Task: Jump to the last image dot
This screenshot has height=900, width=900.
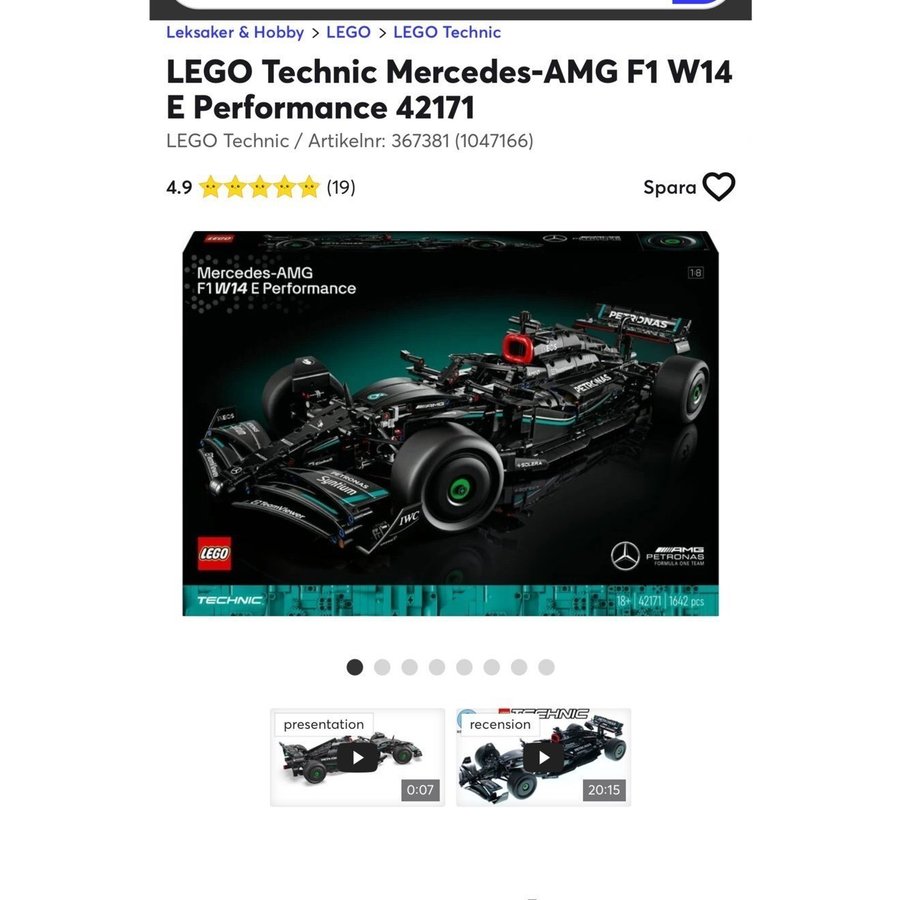Action: click(x=546, y=667)
